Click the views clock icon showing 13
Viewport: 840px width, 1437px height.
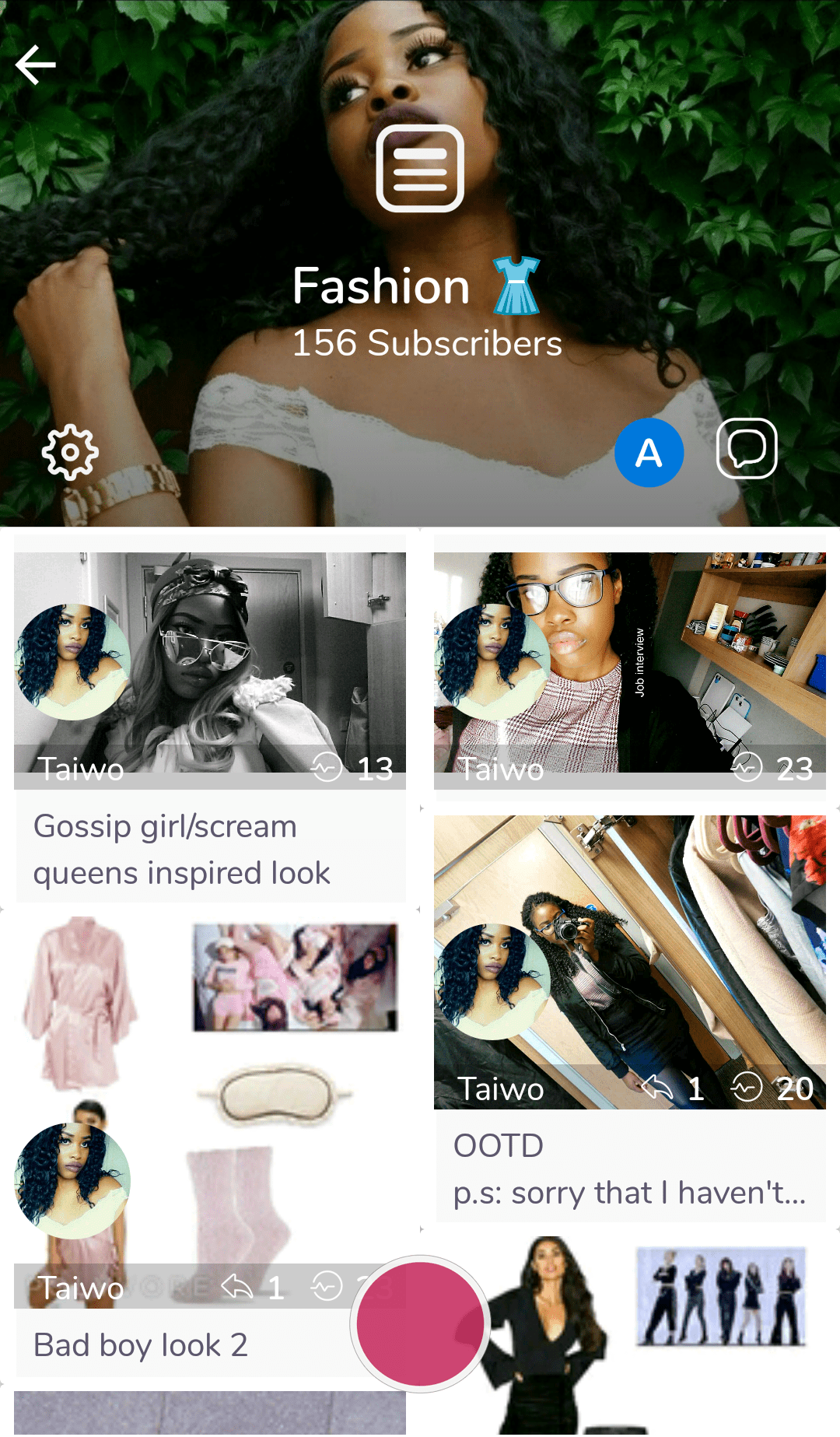pyautogui.click(x=327, y=769)
